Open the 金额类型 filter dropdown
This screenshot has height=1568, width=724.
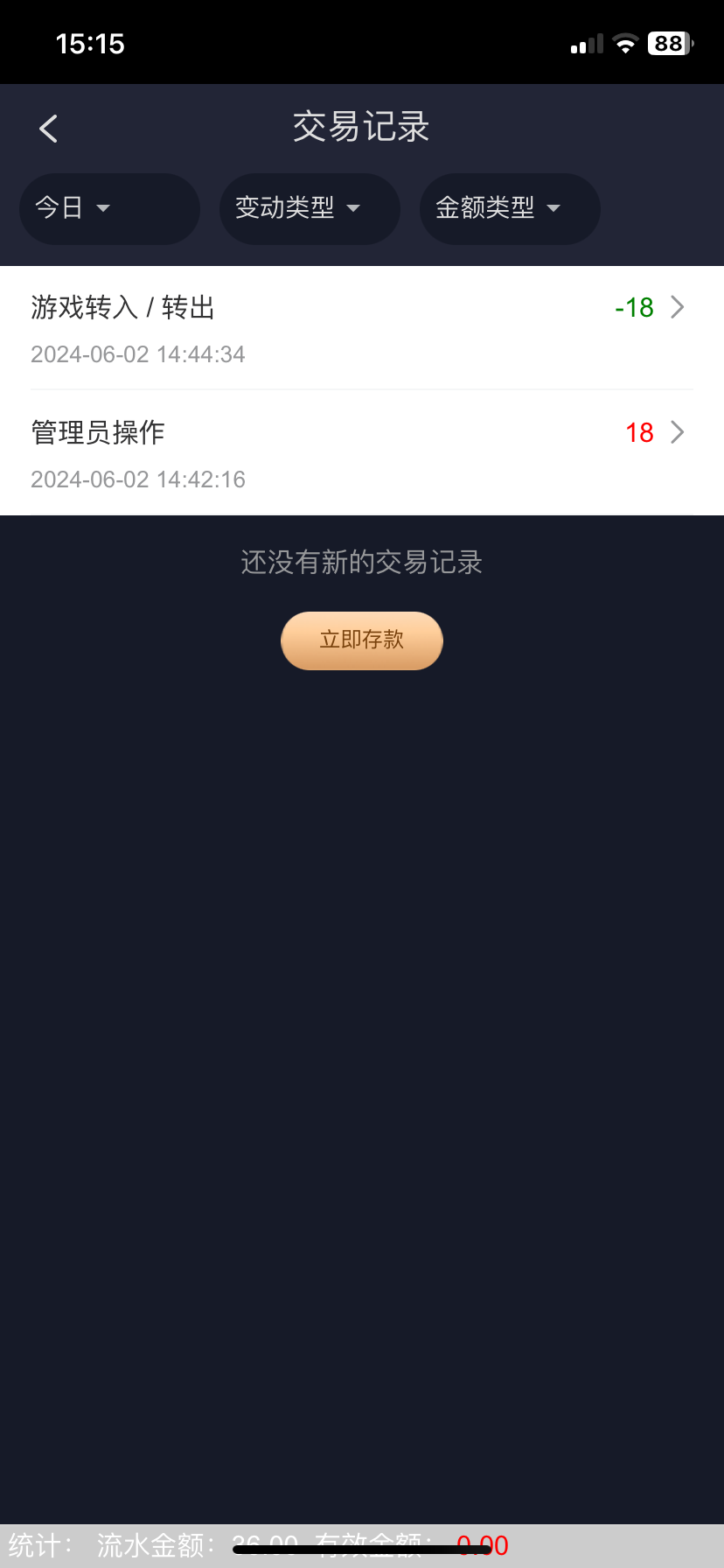(x=509, y=209)
